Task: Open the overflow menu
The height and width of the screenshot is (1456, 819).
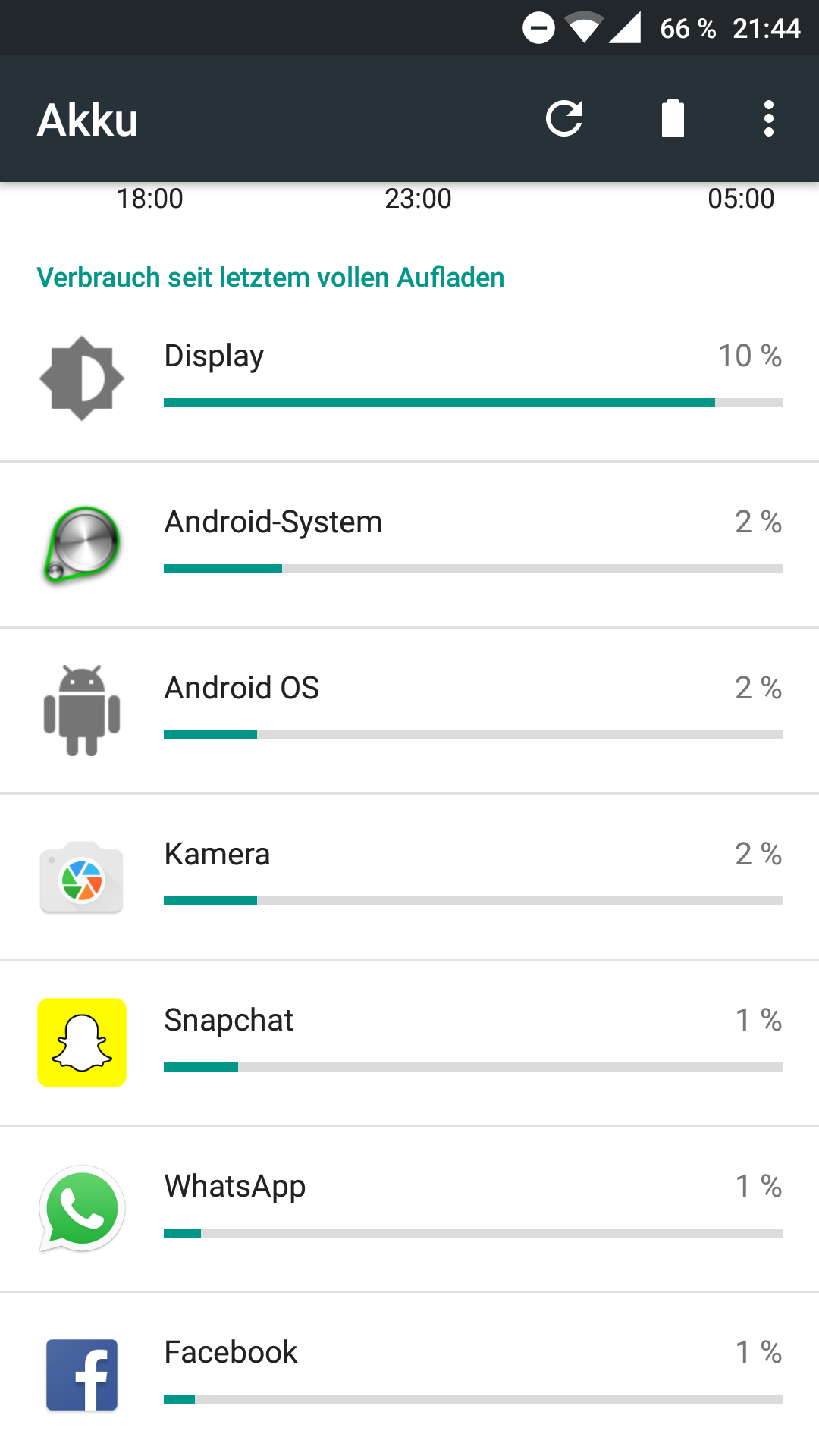Action: [769, 118]
